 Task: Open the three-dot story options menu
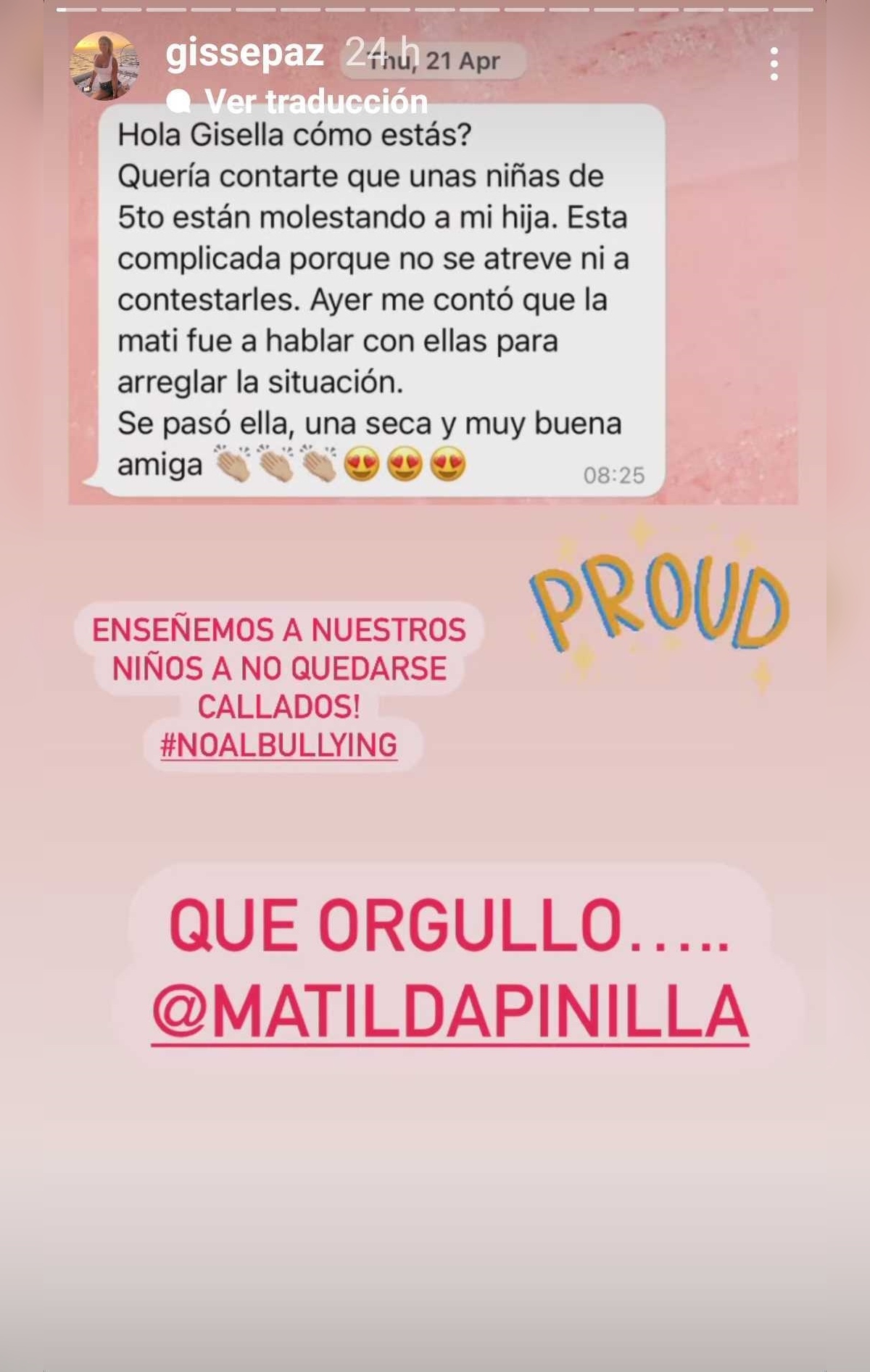776,64
